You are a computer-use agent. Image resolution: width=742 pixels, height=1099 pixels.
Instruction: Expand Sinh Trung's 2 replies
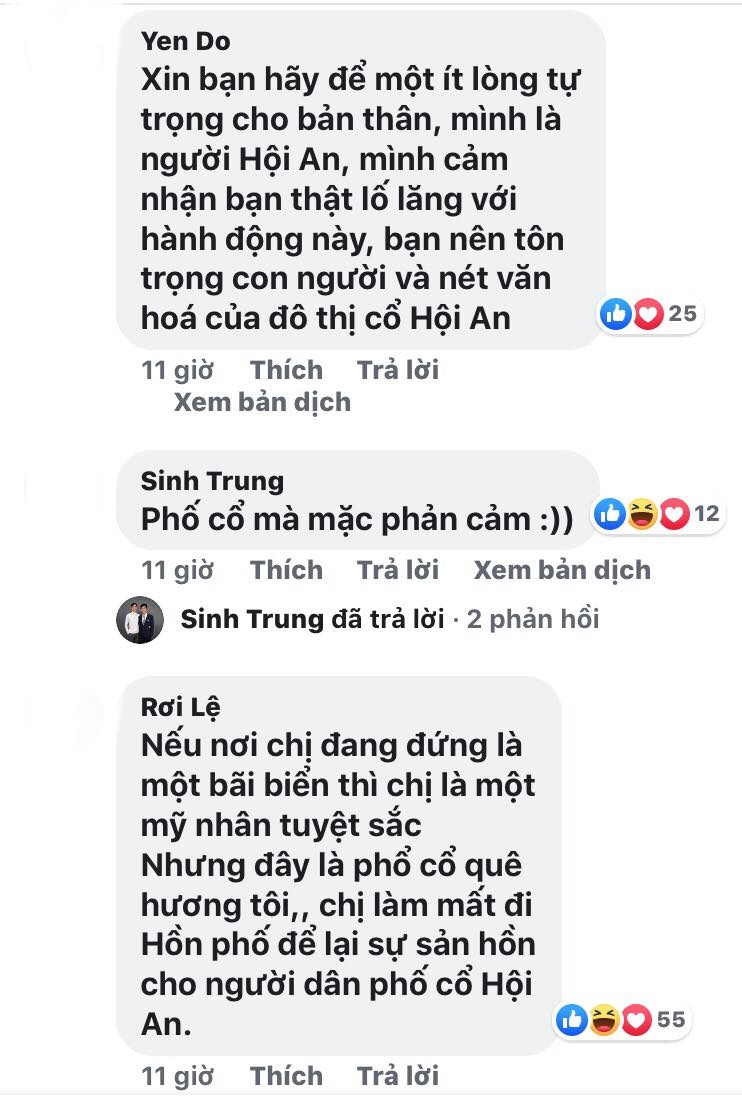pos(389,619)
